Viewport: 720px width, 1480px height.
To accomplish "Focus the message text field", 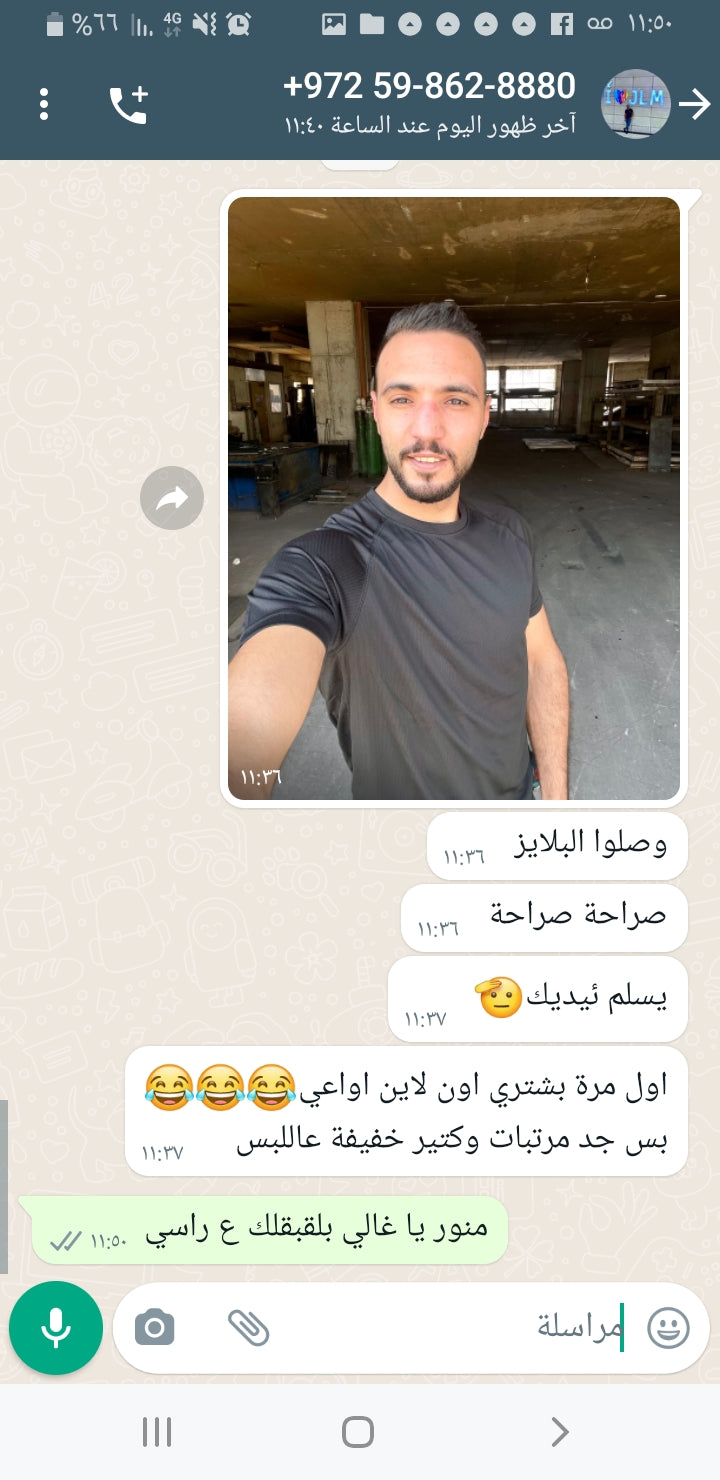I will click(450, 1328).
